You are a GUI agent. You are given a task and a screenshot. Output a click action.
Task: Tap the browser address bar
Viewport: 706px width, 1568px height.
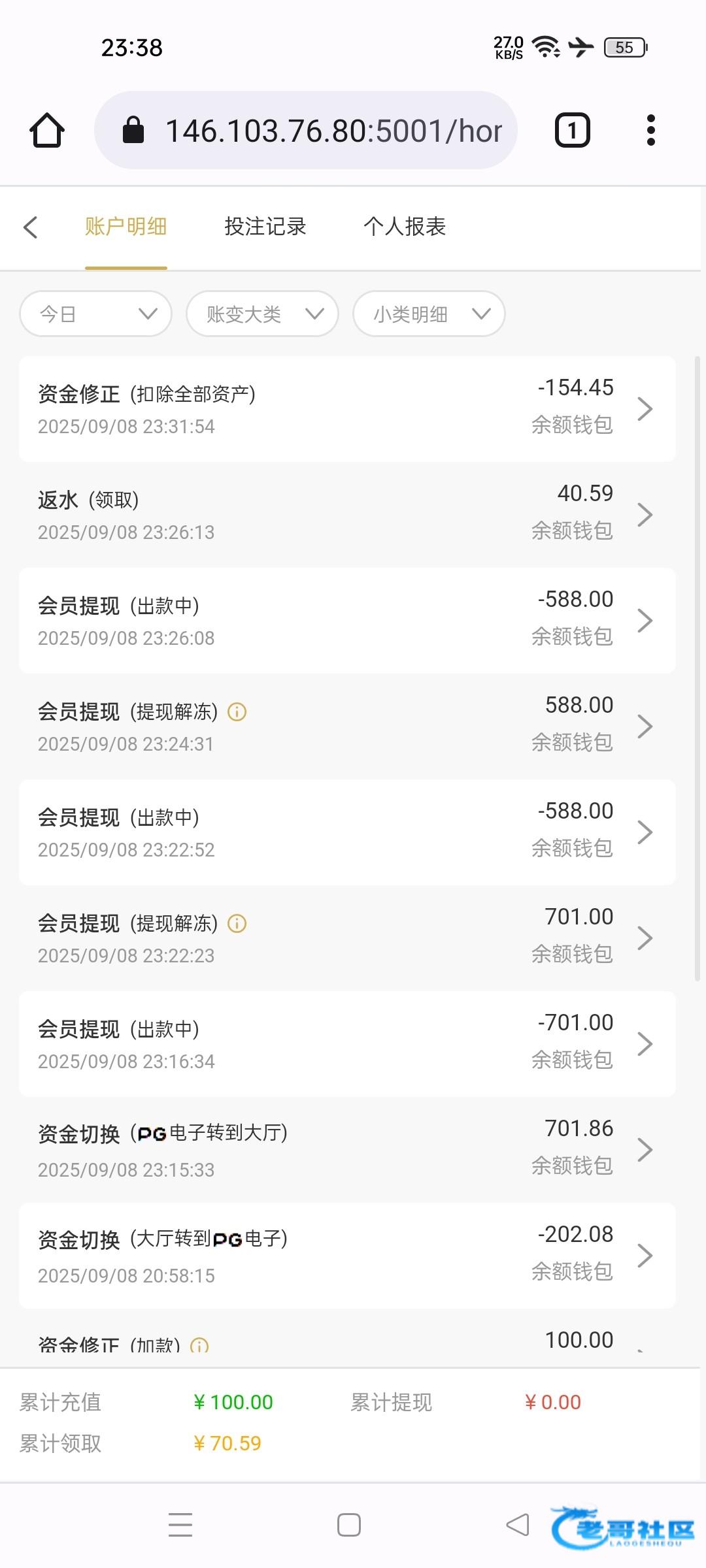(306, 130)
